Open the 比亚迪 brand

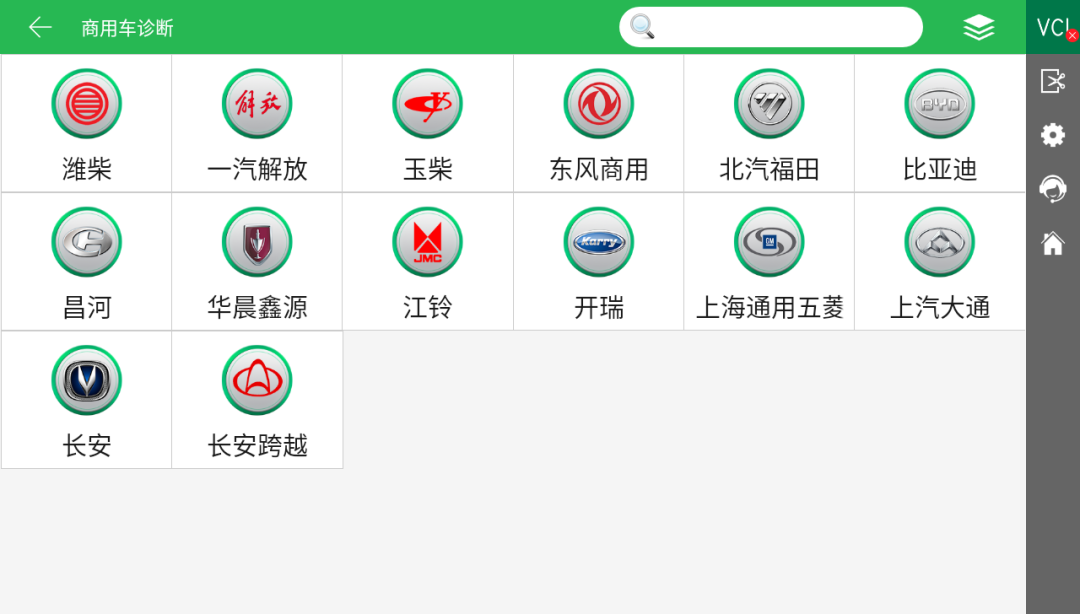(940, 123)
